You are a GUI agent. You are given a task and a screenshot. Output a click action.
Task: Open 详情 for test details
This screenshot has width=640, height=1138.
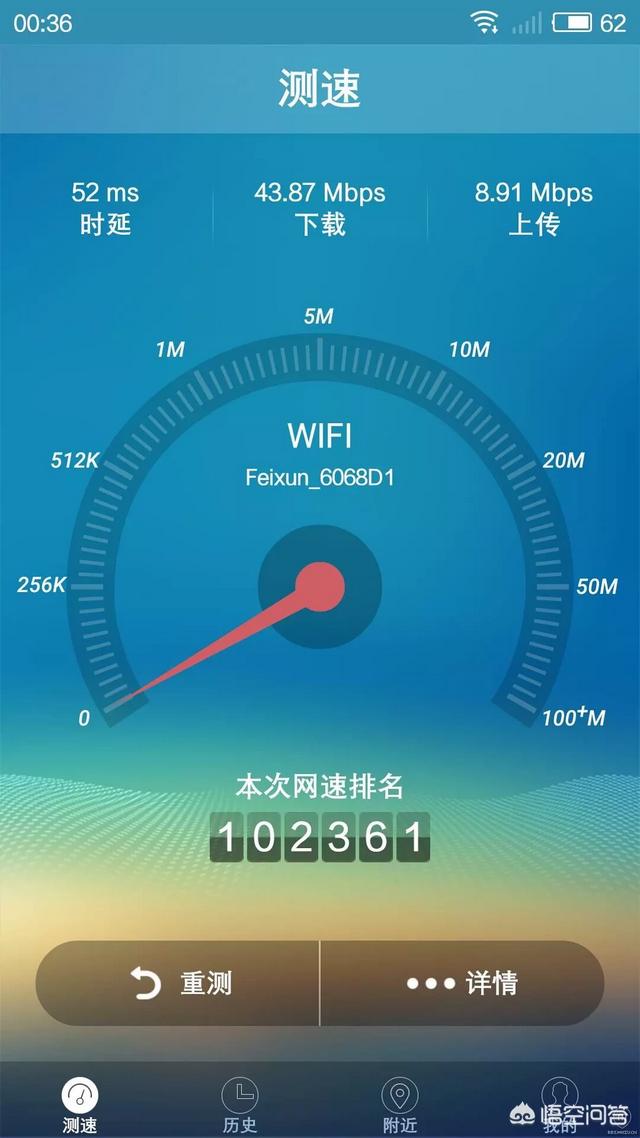pos(462,984)
